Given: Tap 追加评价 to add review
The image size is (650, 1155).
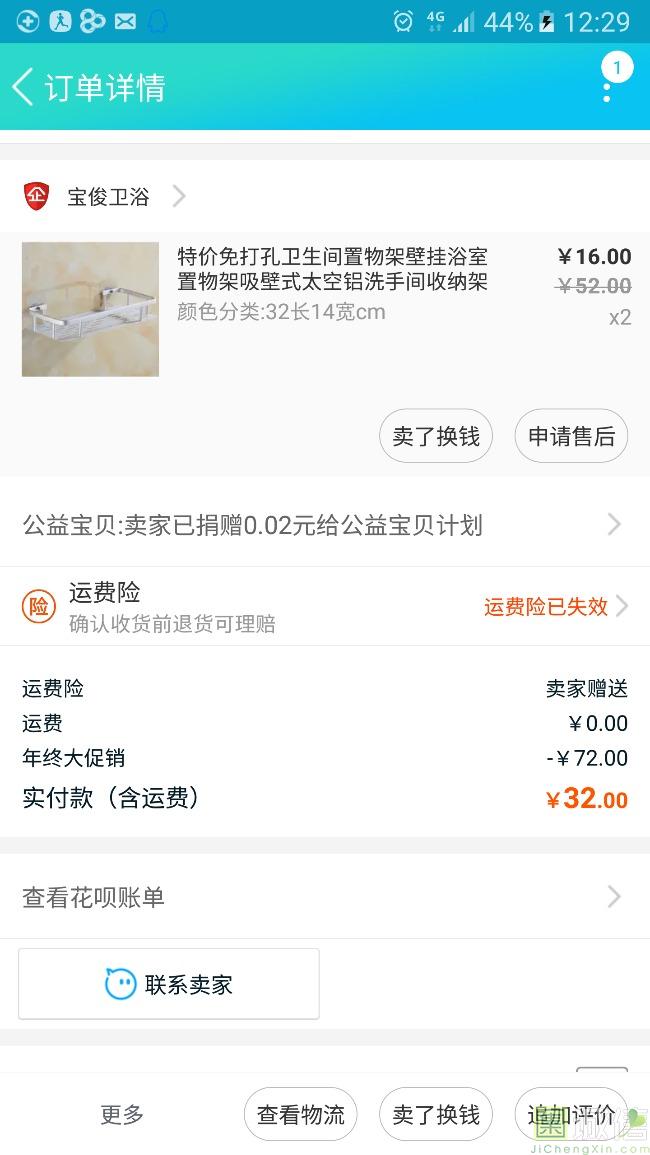Looking at the screenshot, I should click(x=571, y=1114).
